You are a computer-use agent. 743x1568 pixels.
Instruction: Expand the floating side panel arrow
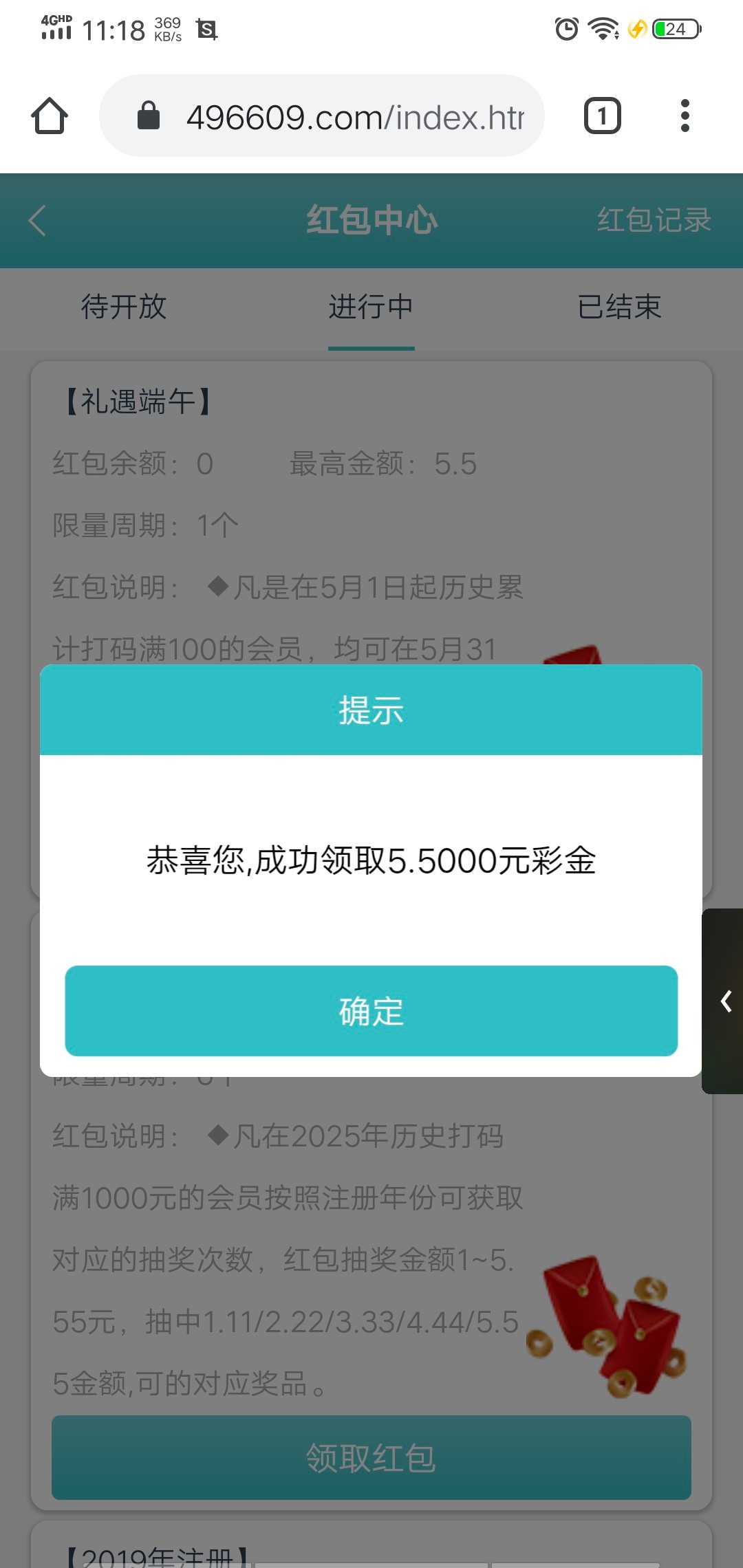(x=725, y=1001)
